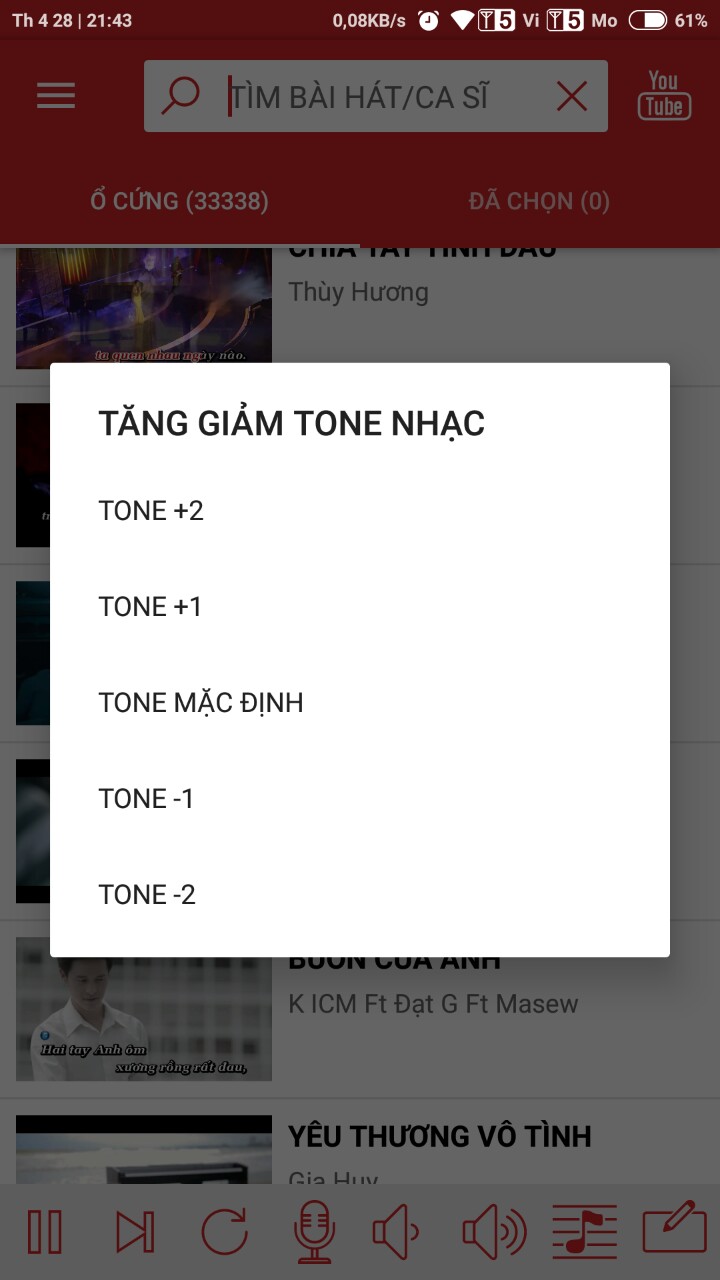
Task: Open the hamburger drawer menu
Action: [56, 96]
